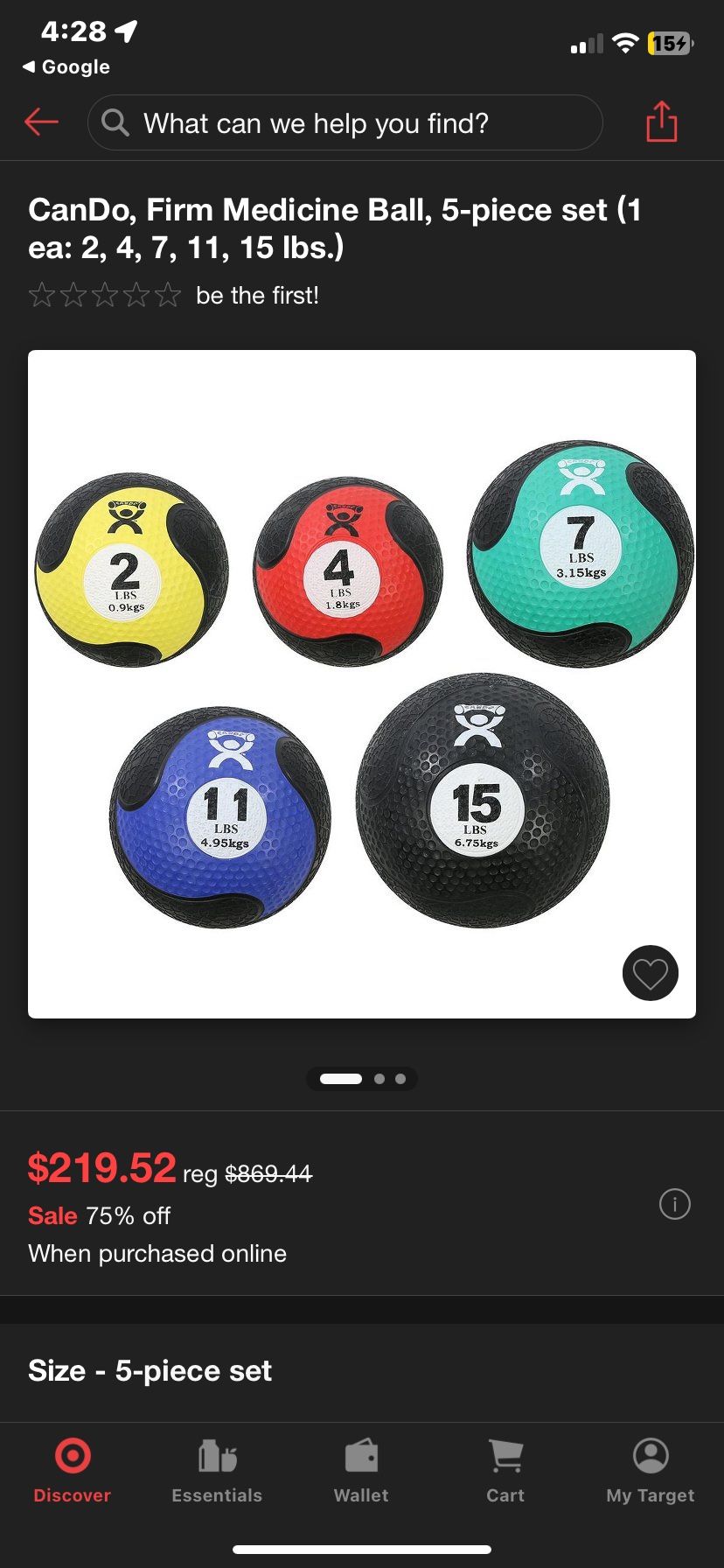724x1568 pixels.
Task: Tap the heart to favorite the medicine ball set
Action: (650, 973)
